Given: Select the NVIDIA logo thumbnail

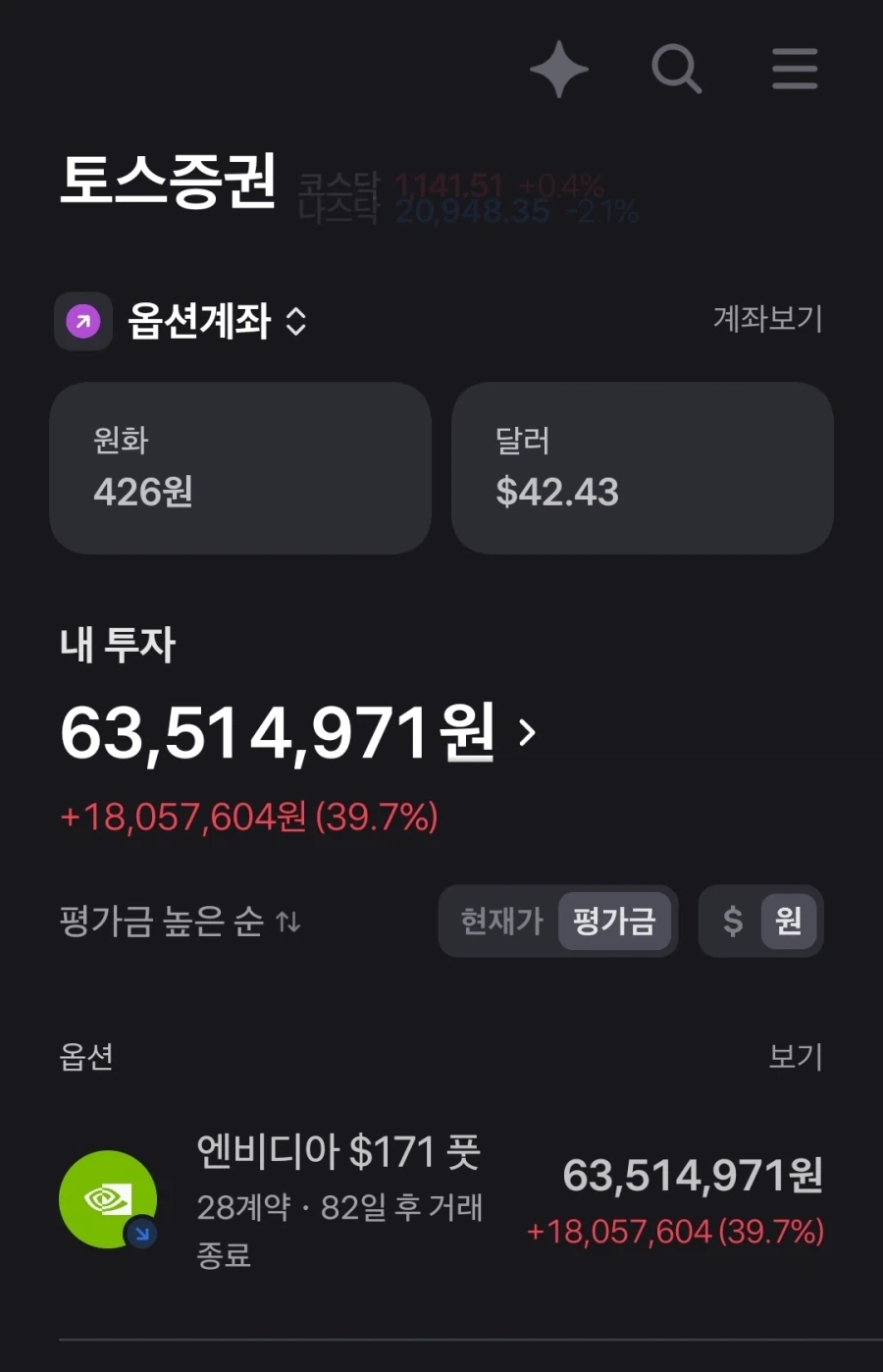Looking at the screenshot, I should 108,1199.
